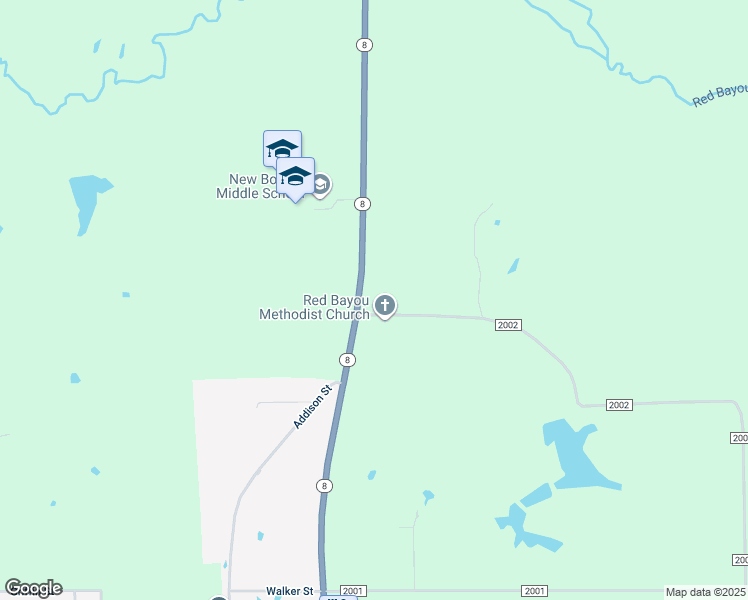Tap the New Boston Middle School place icon

(x=321, y=186)
